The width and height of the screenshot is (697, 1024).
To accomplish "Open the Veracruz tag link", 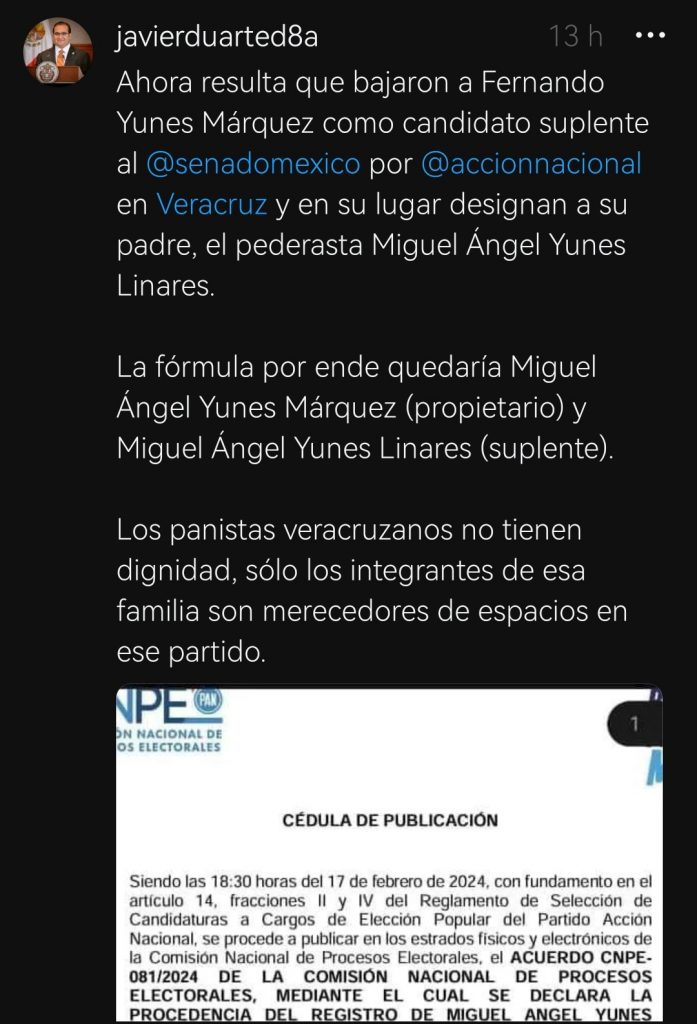I will pyautogui.click(x=211, y=204).
